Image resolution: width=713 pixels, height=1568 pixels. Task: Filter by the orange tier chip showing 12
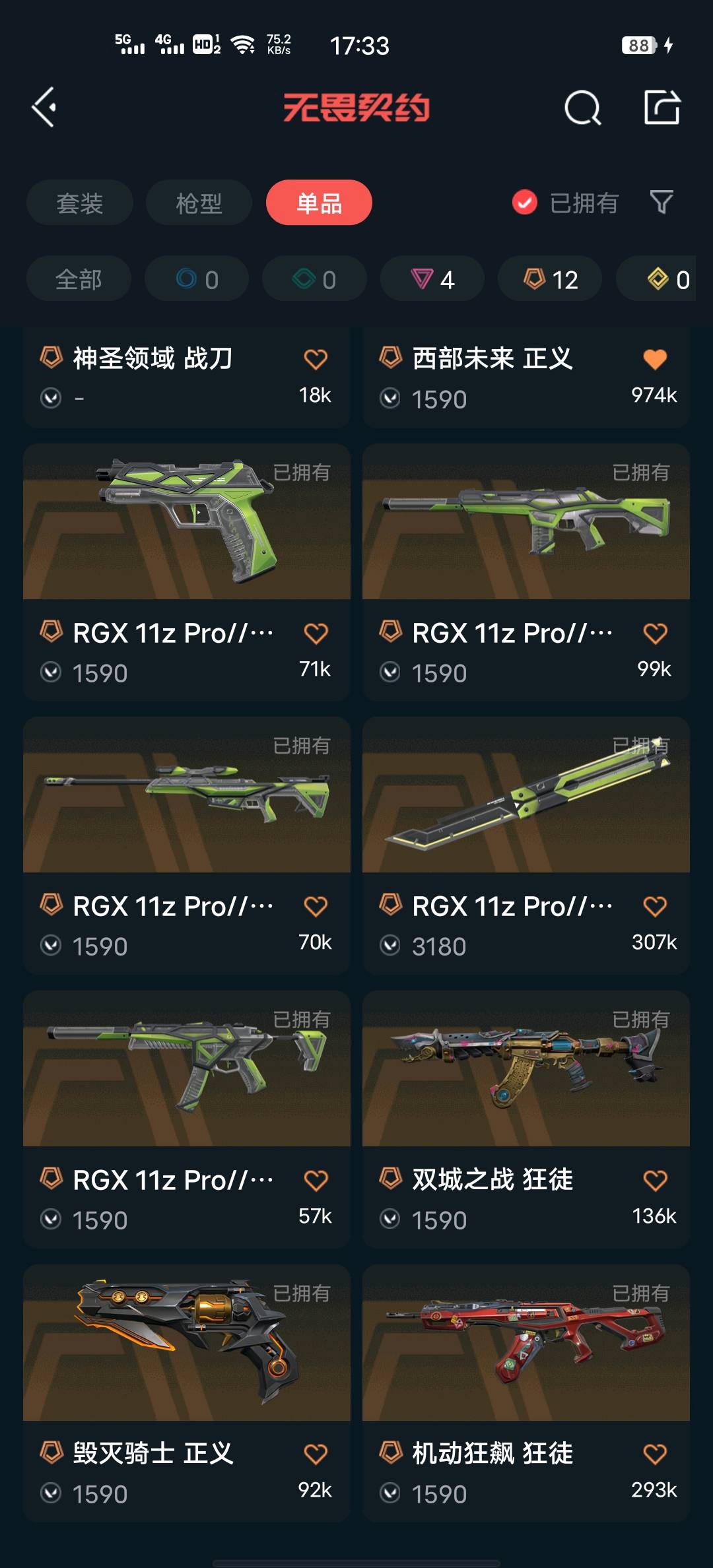click(550, 279)
